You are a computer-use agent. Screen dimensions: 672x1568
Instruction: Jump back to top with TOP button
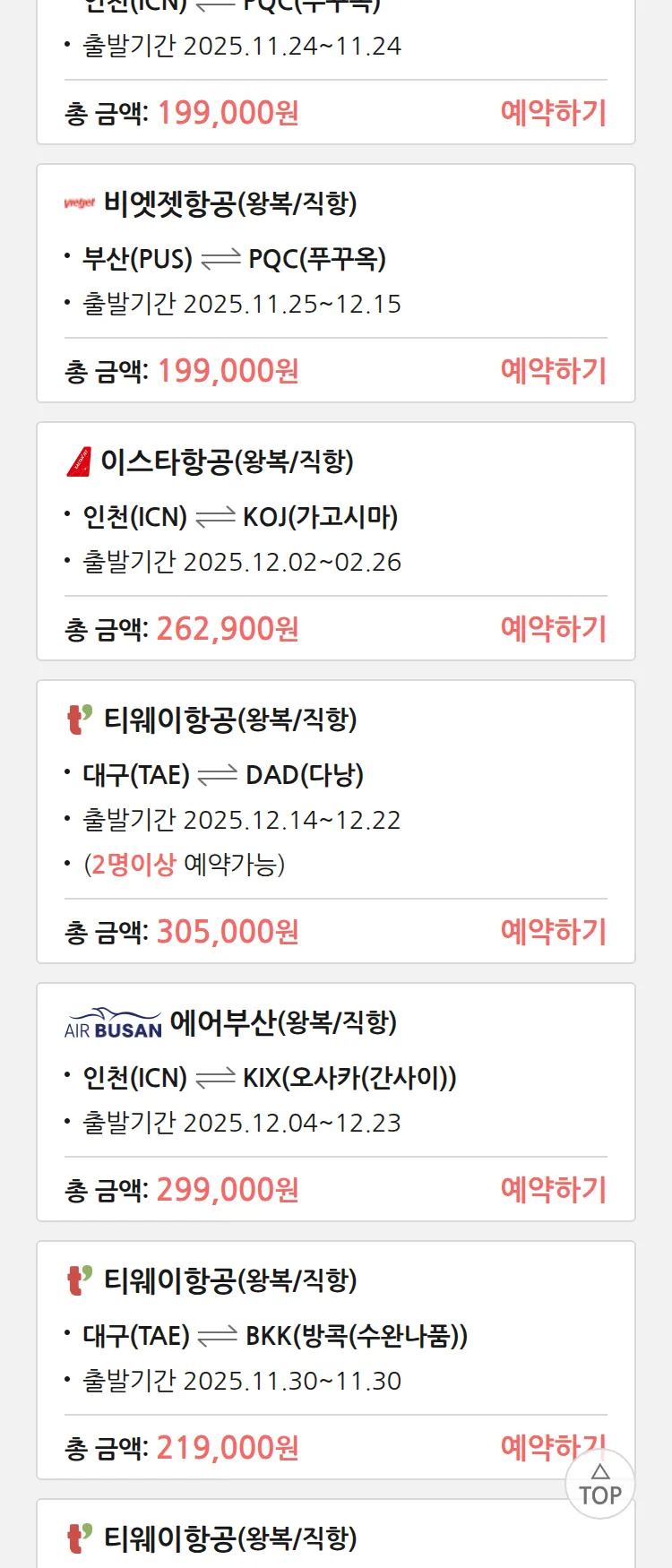click(599, 1486)
